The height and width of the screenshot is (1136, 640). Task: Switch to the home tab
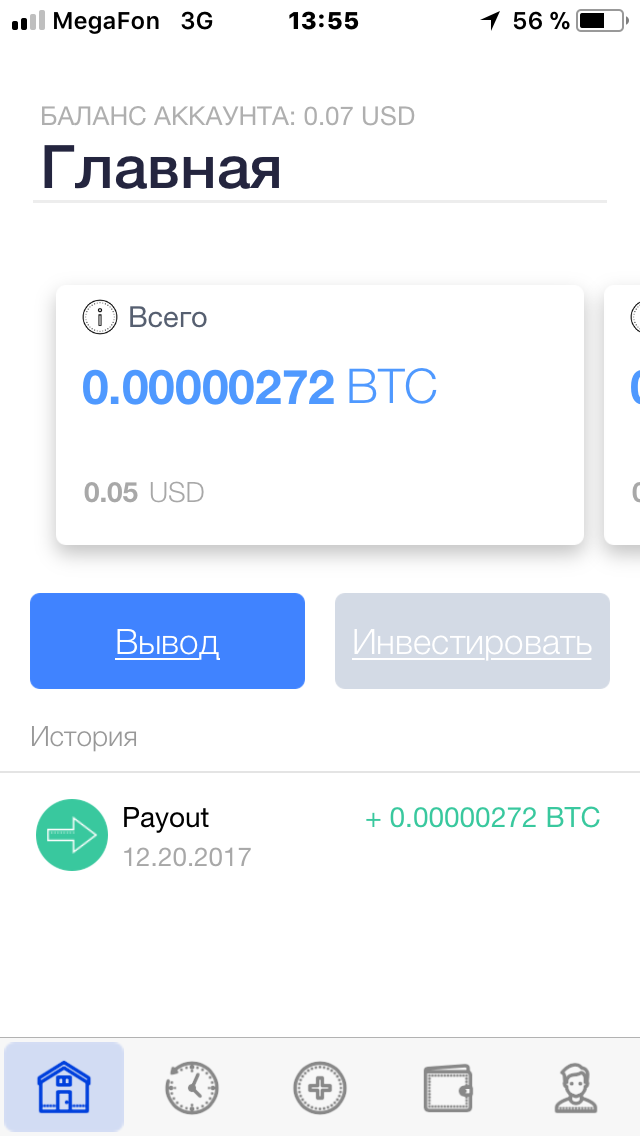click(x=64, y=1087)
